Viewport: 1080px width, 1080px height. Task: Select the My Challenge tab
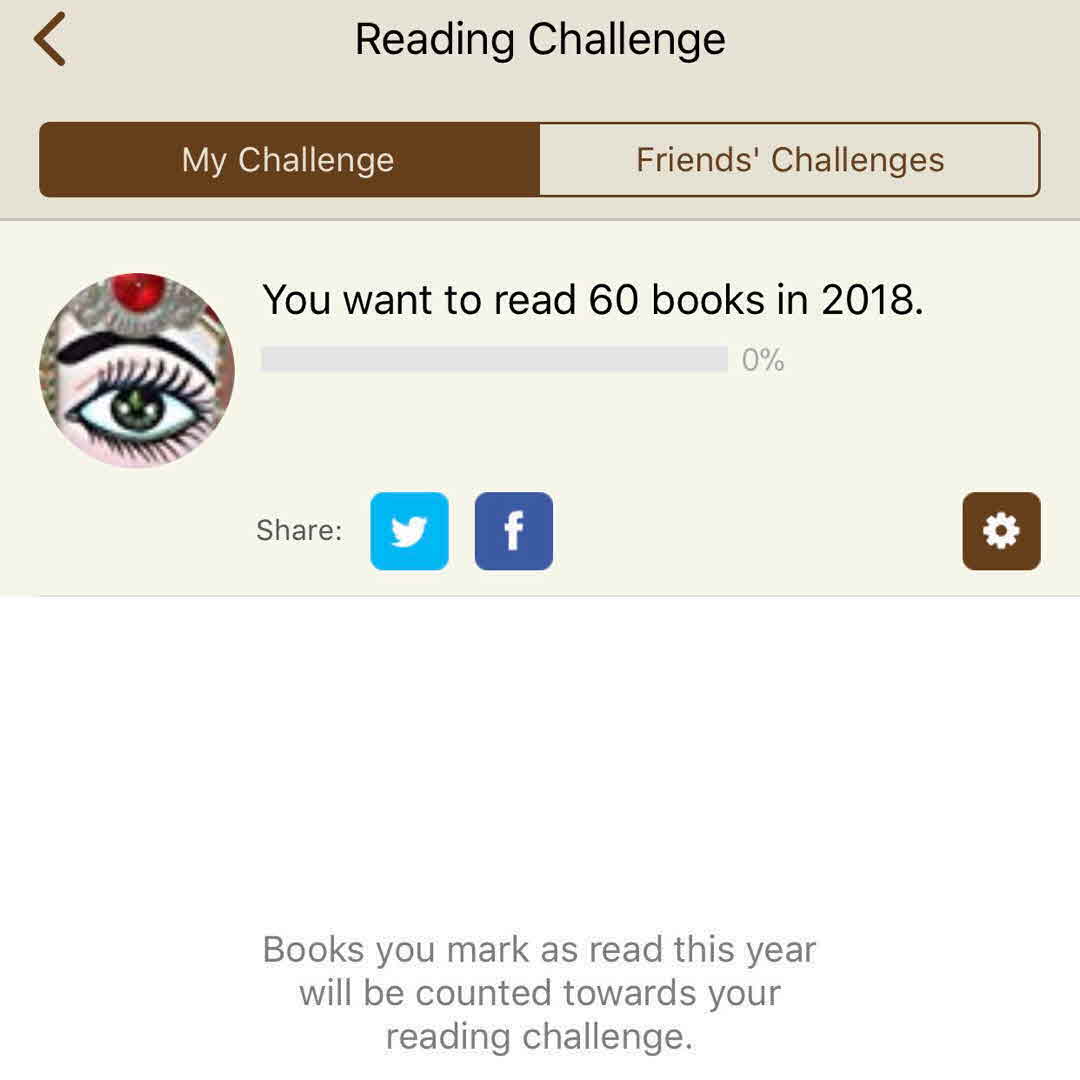pyautogui.click(x=289, y=160)
